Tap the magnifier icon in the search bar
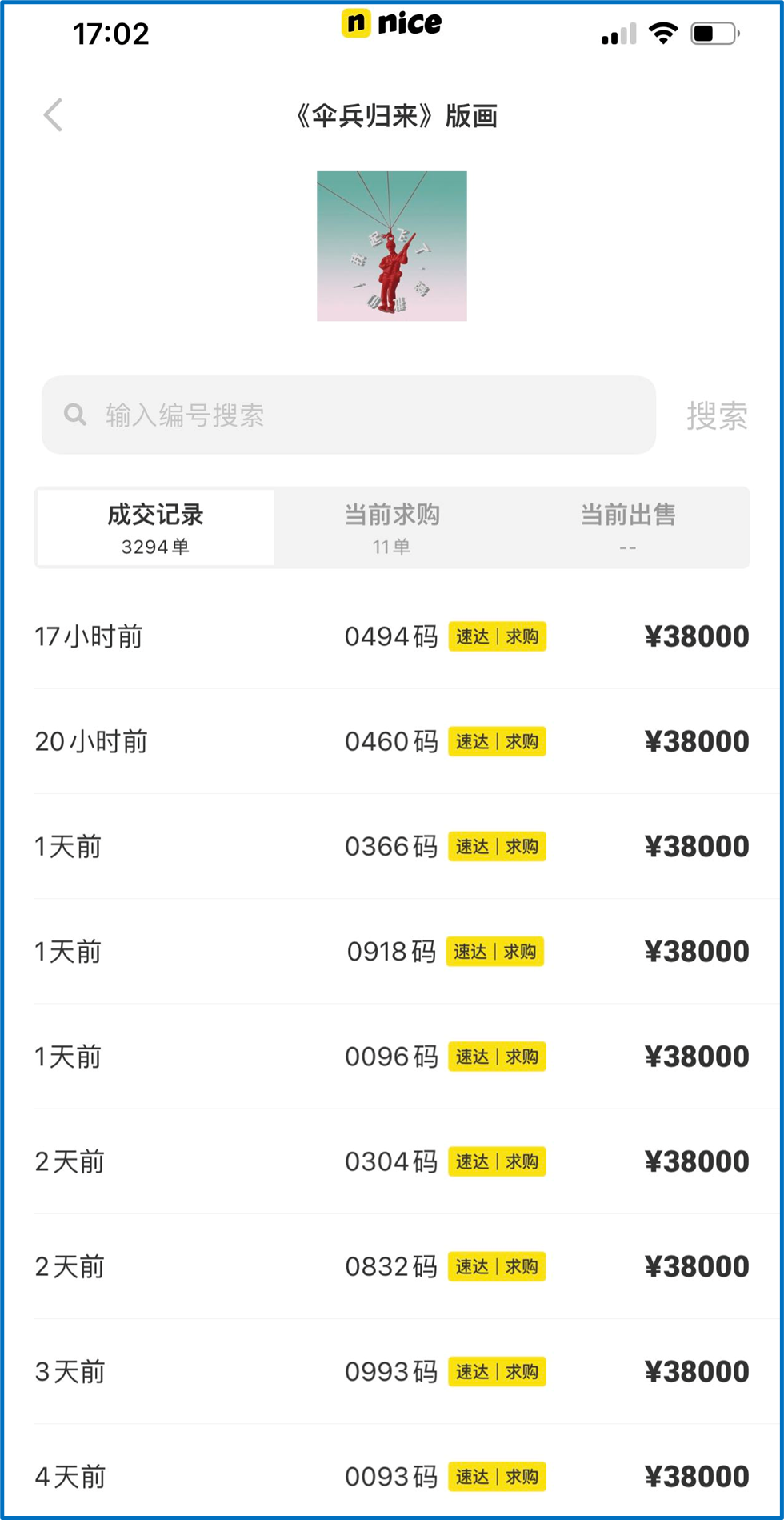The width and height of the screenshot is (784, 1520). pos(74,415)
